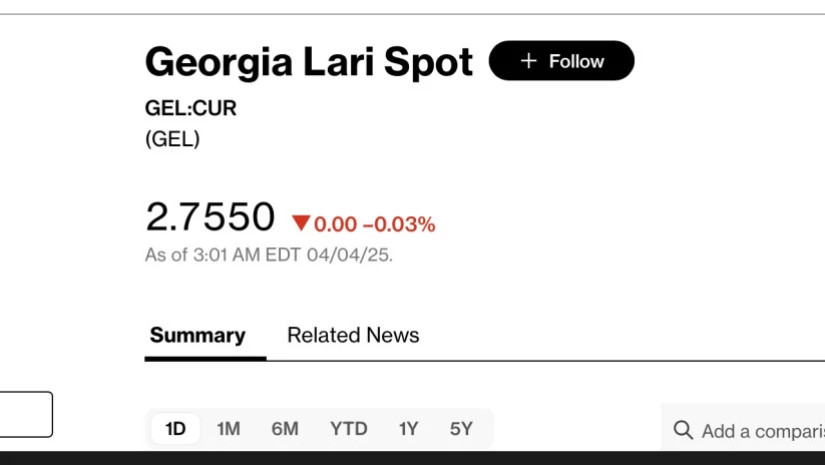View the 5Y chart range
The height and width of the screenshot is (465, 825).
pos(461,429)
